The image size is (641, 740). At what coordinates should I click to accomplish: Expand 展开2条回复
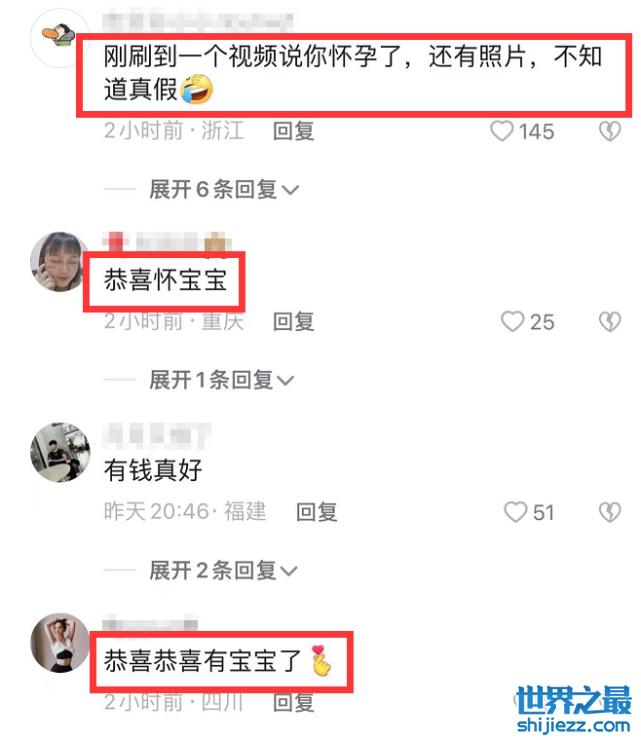(x=222, y=570)
